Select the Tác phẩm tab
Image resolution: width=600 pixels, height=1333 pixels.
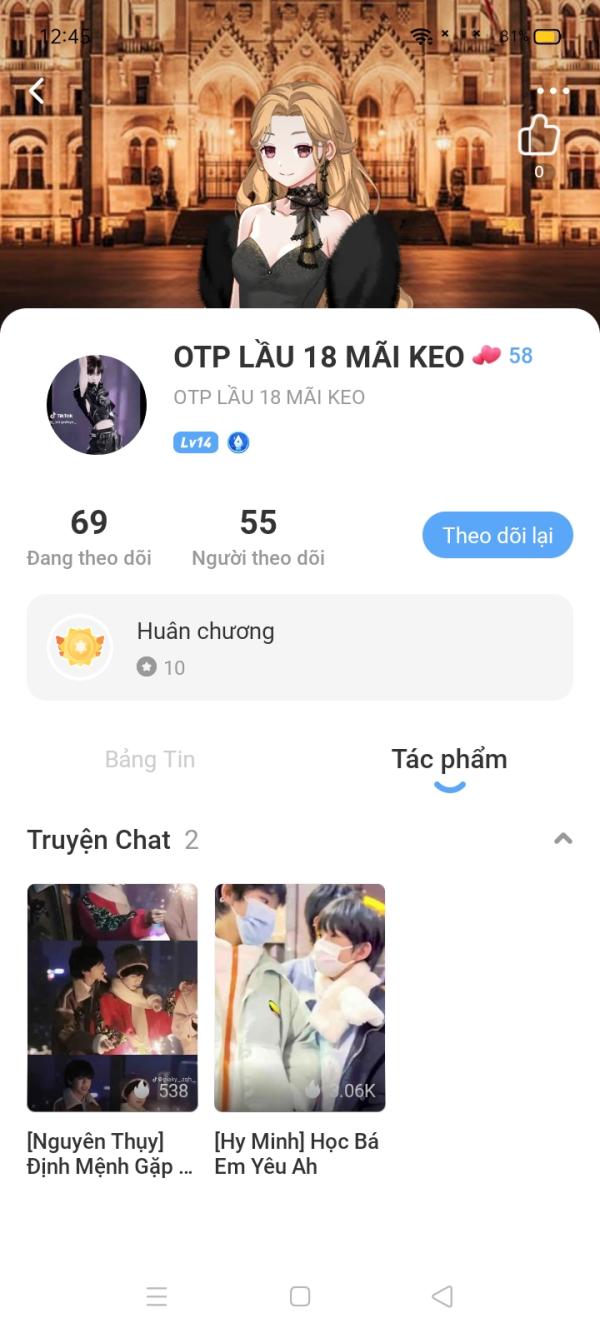click(x=449, y=759)
